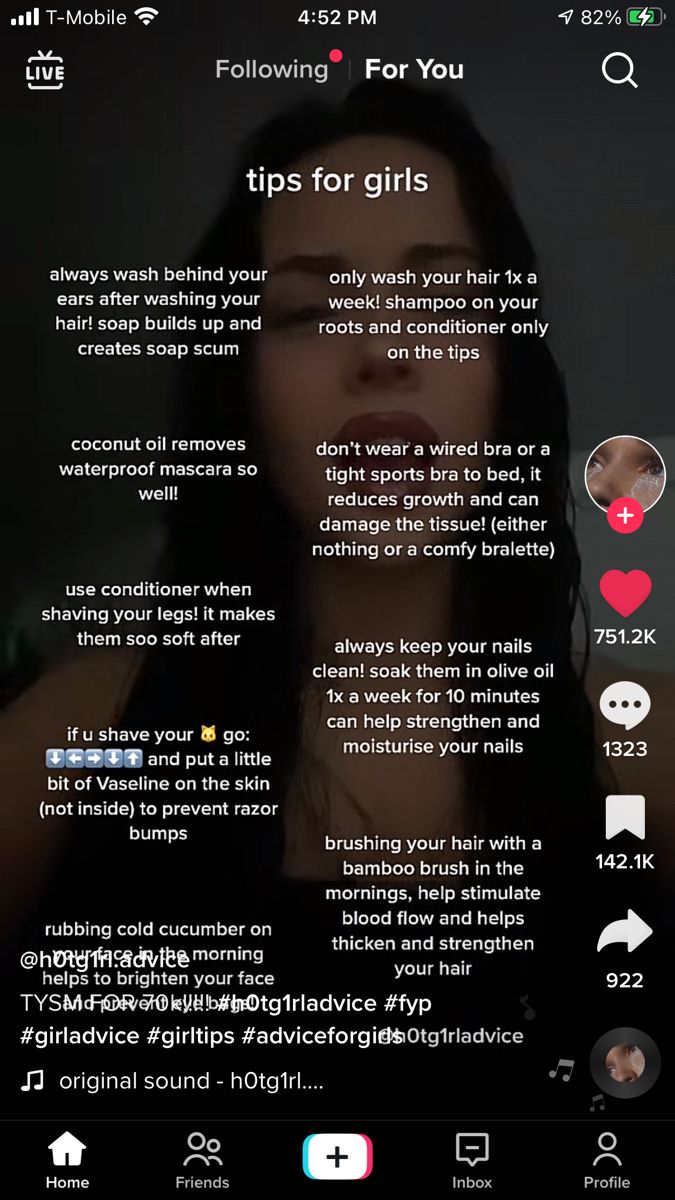Screen dimensions: 675x1200
Task: Open the original sound h0tg1rl link
Action: click(x=190, y=1081)
